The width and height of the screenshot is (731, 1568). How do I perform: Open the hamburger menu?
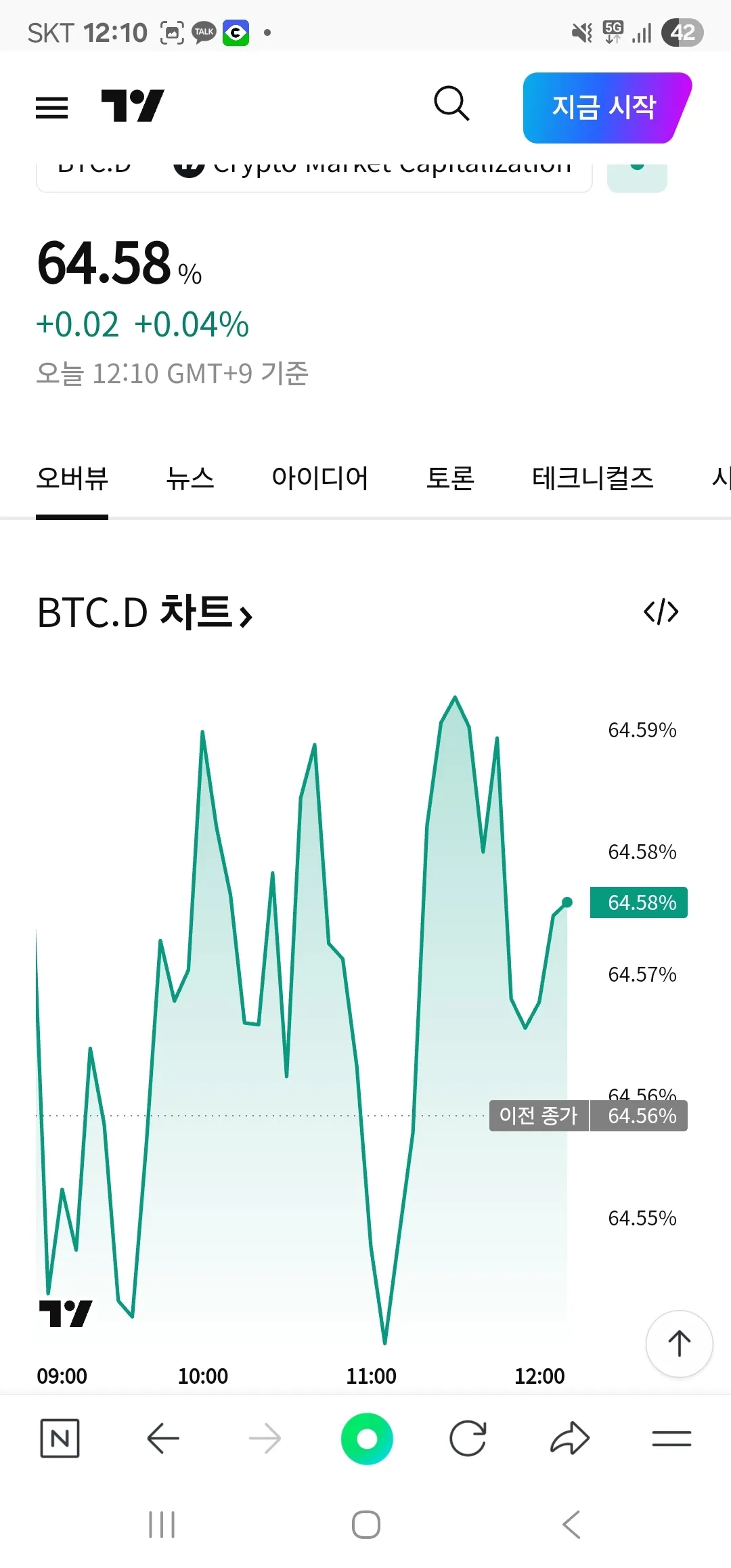pos(52,108)
